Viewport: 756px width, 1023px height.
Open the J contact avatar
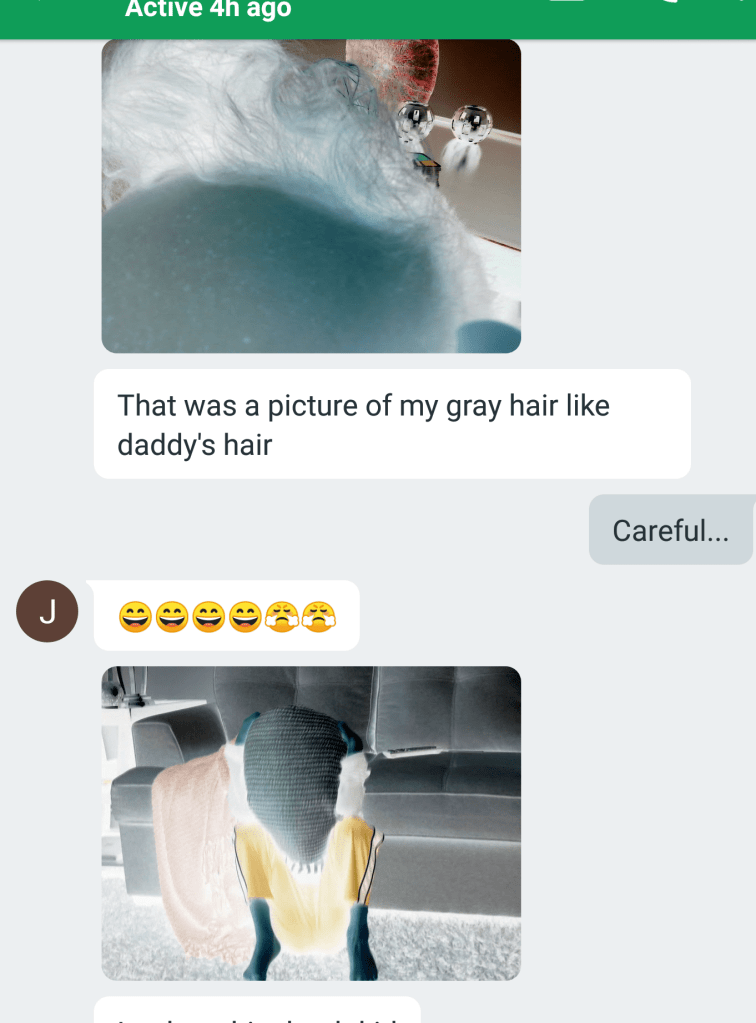coord(47,611)
